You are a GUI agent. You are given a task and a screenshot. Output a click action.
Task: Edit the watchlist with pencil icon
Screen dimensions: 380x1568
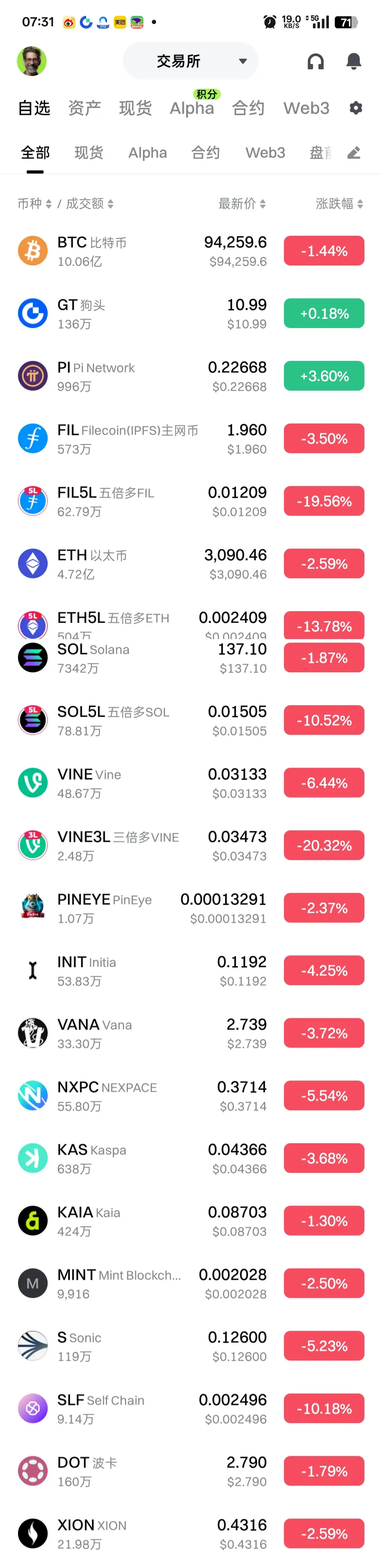[x=354, y=153]
